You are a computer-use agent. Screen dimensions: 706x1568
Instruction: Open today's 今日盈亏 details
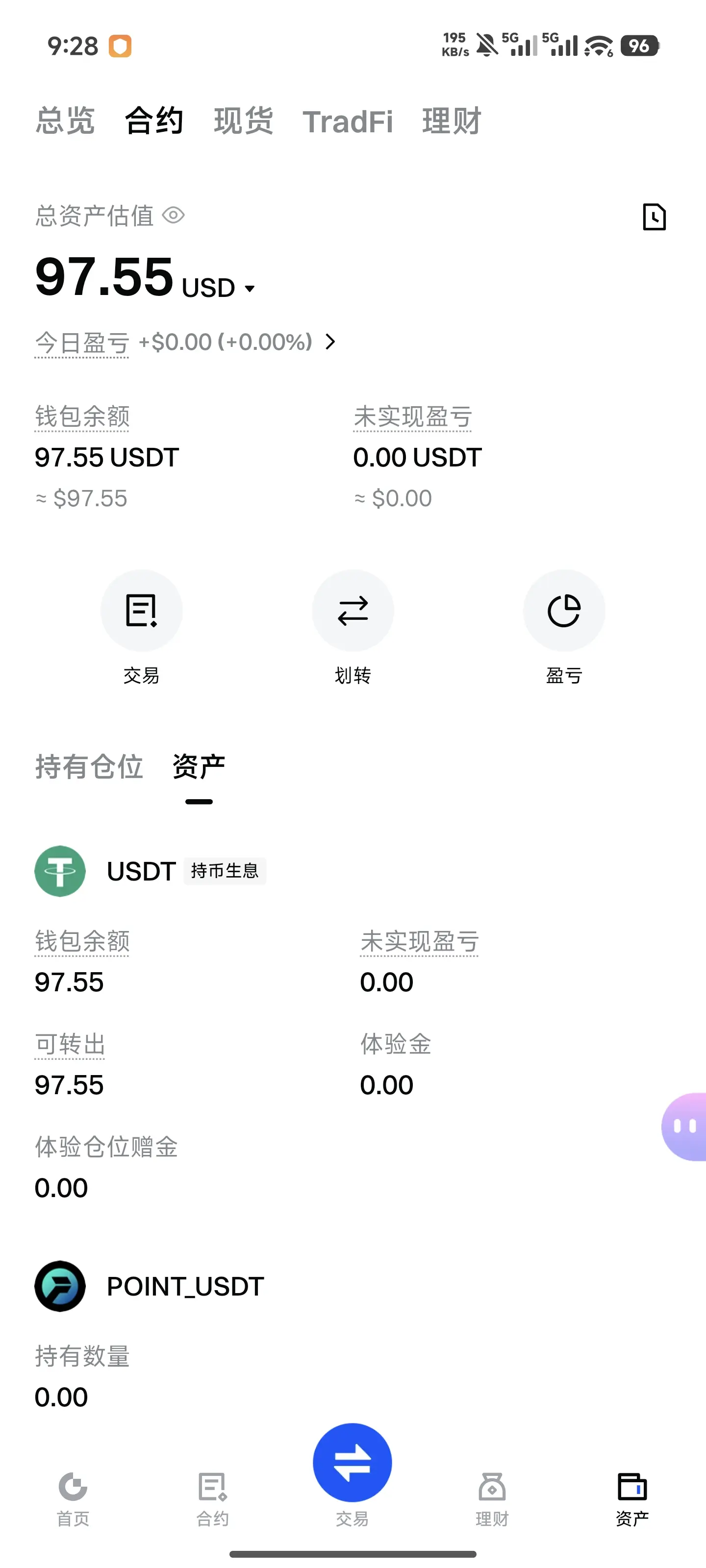[330, 342]
